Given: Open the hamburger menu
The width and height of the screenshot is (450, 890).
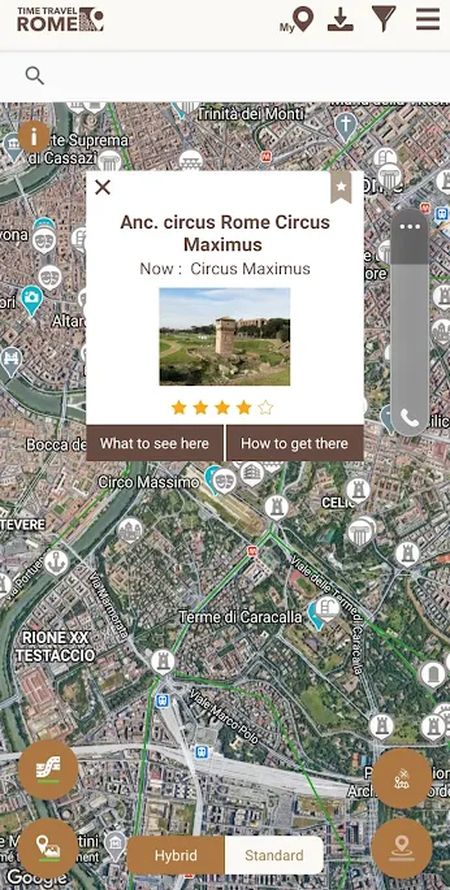Looking at the screenshot, I should [428, 19].
